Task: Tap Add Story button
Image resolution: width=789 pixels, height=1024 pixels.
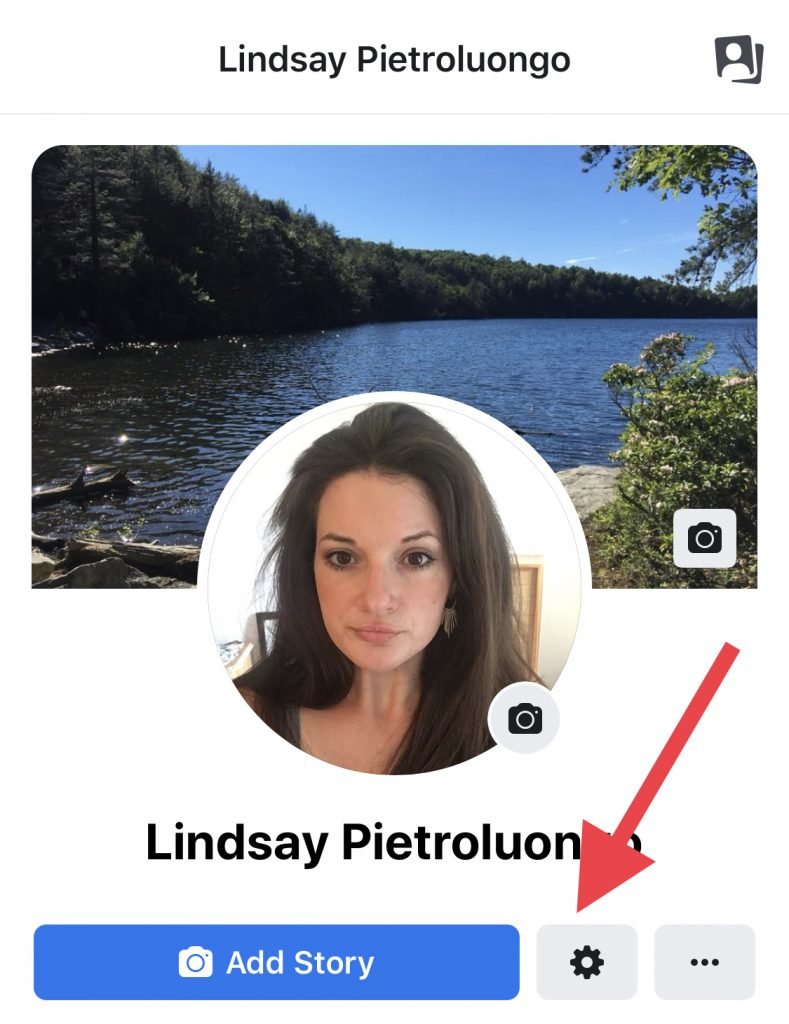Action: click(276, 962)
